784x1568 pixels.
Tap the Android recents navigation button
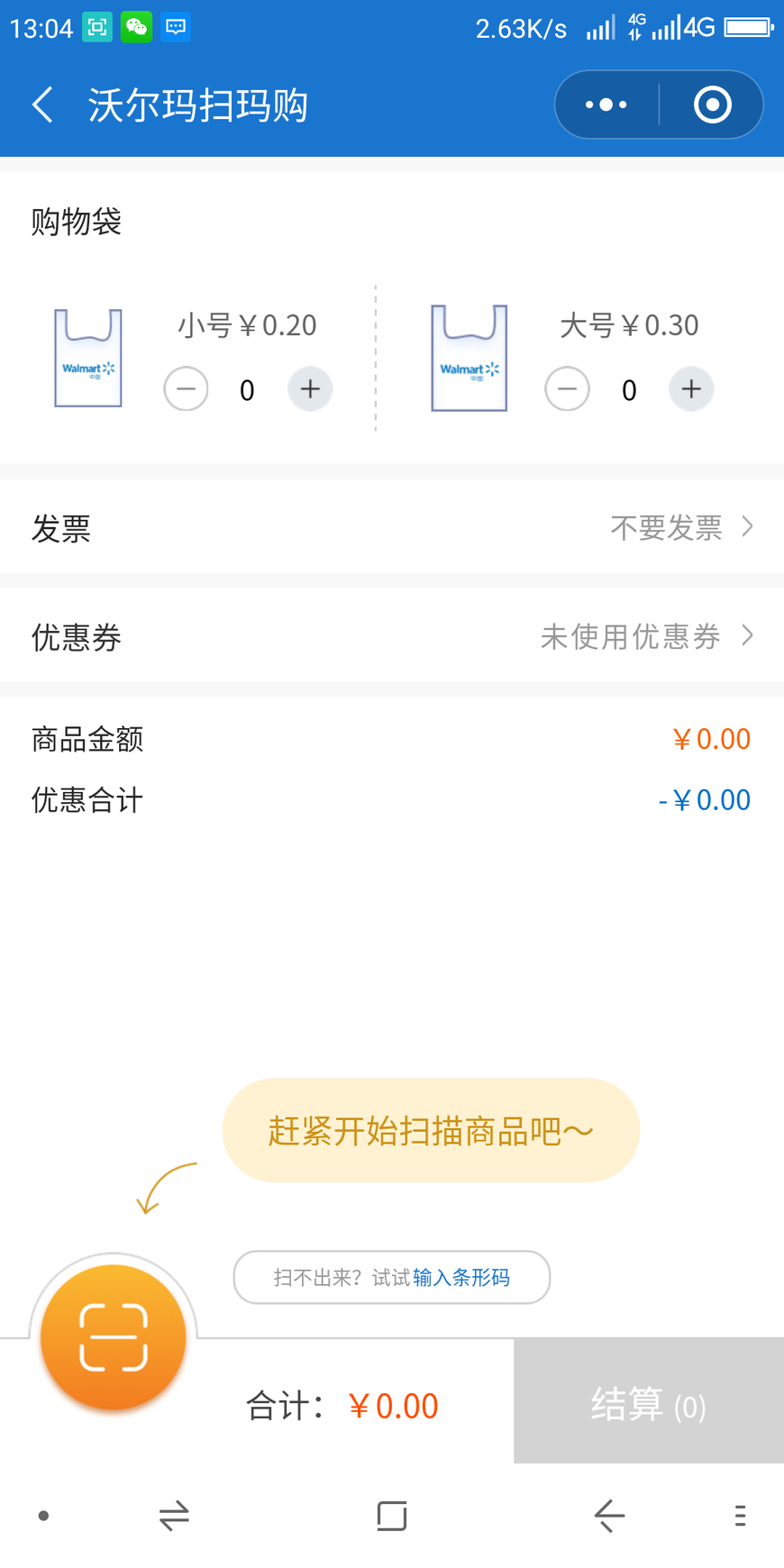tap(390, 1516)
